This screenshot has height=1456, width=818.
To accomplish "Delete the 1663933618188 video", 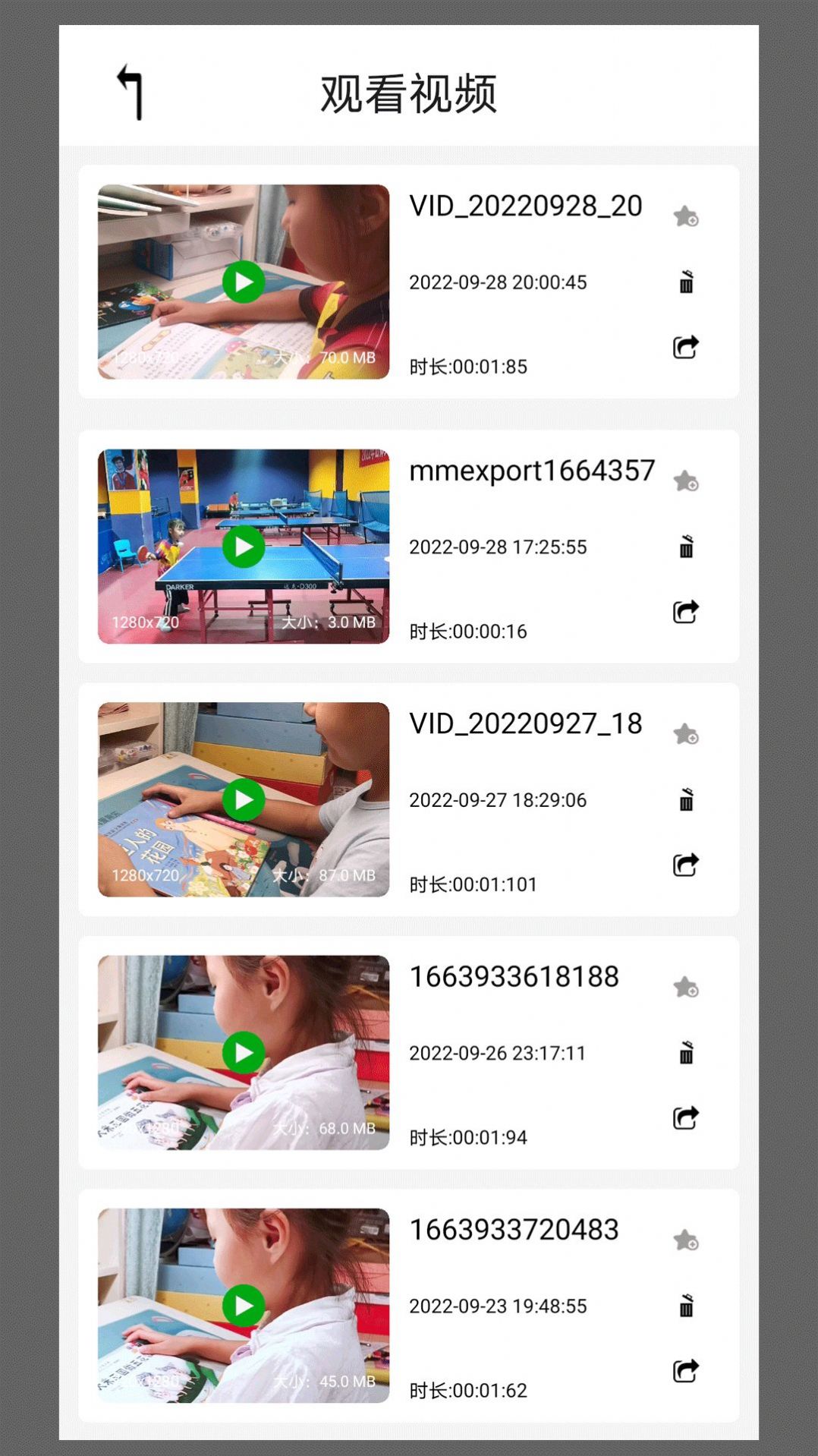I will pos(686,1052).
